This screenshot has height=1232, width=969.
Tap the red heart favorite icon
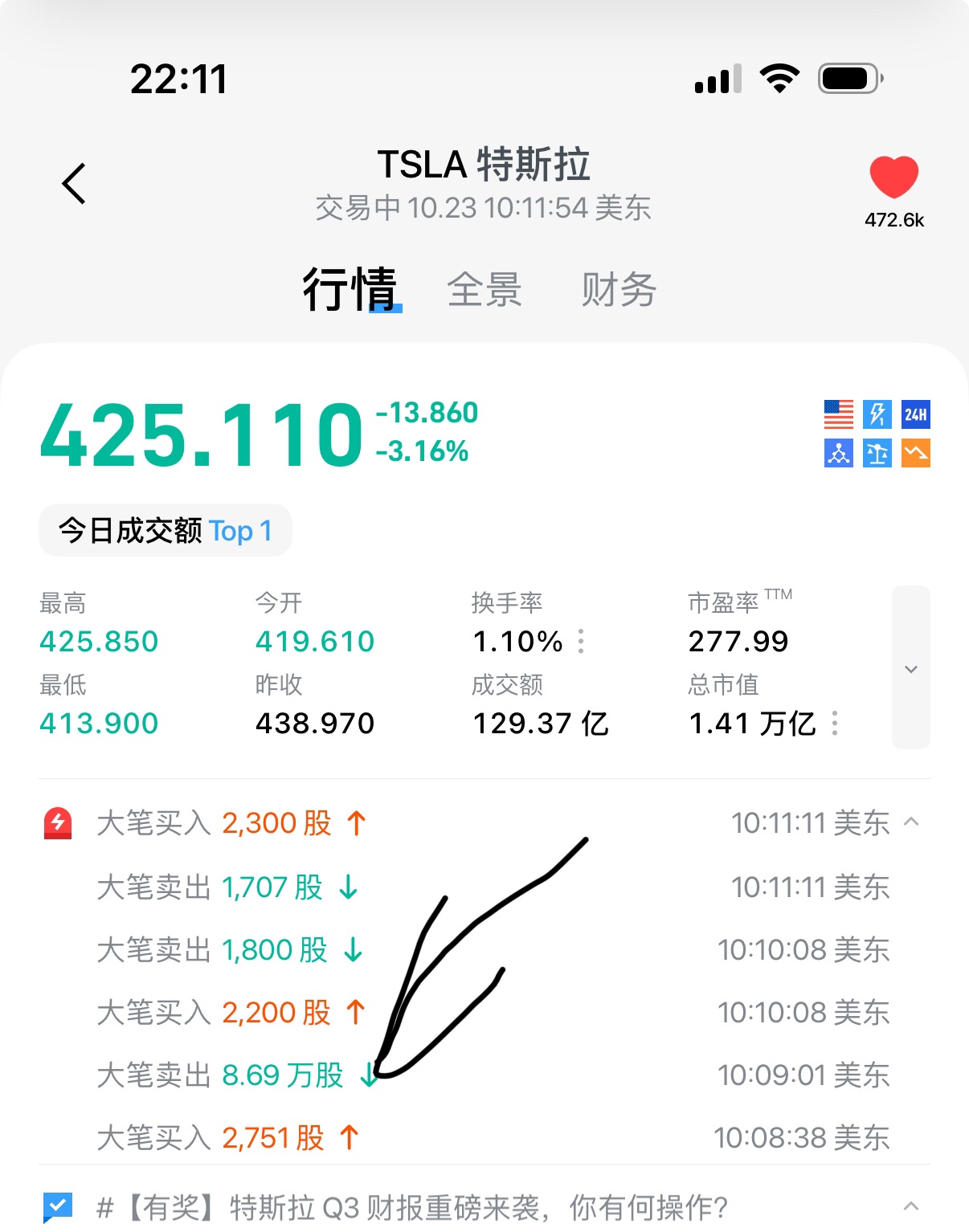coord(893,177)
